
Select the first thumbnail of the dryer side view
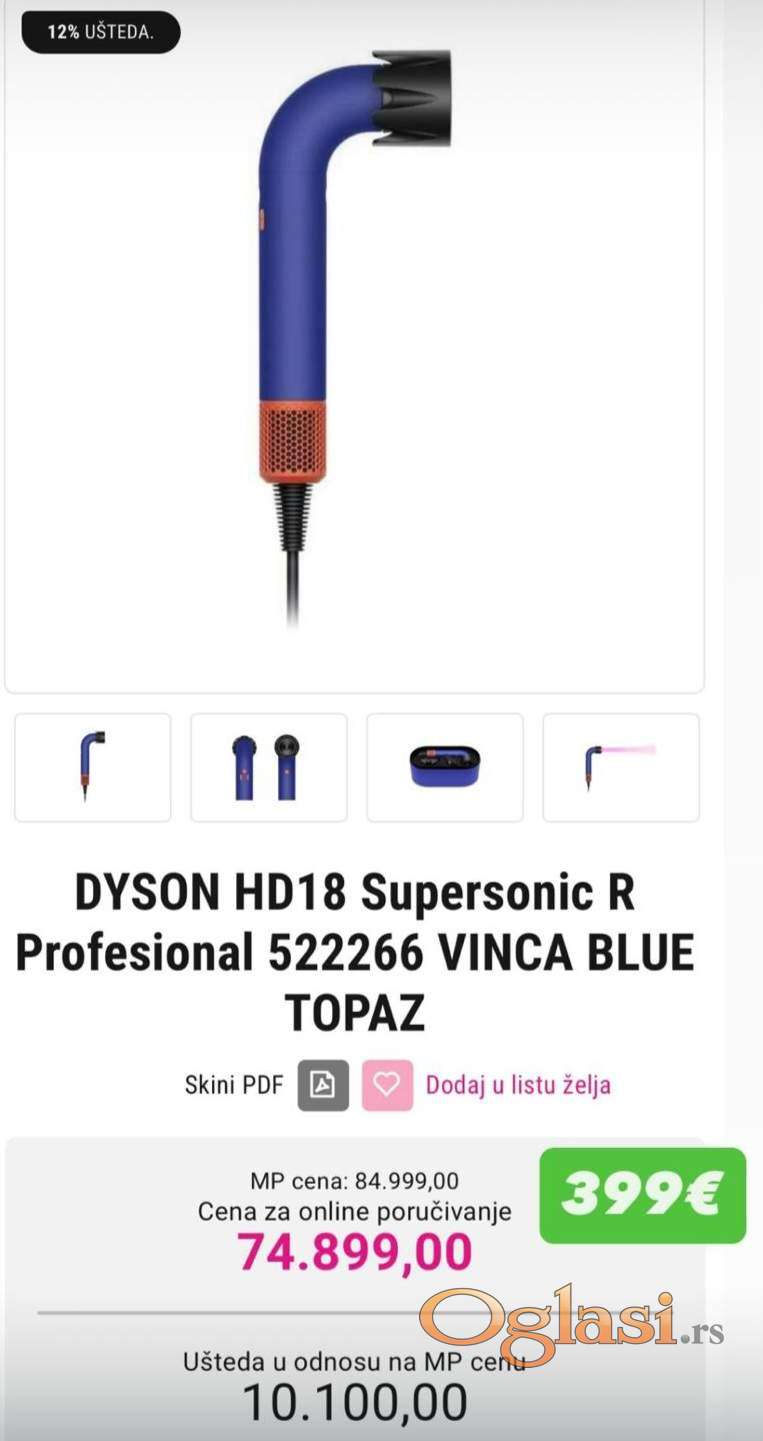93,767
